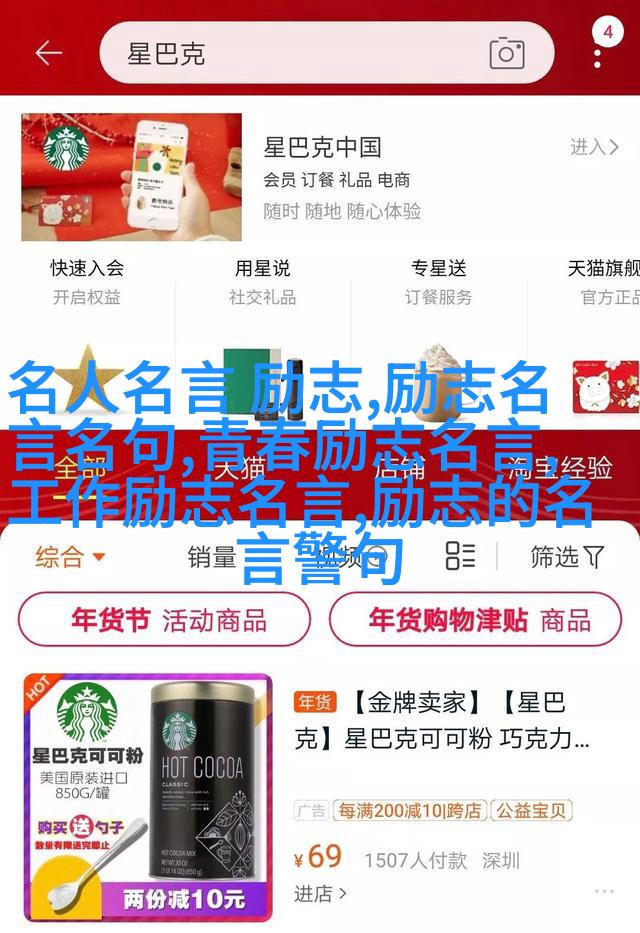This screenshot has height=933, width=640.
Task: Select the 年货购物津贴 商品 chip
Action: coord(480,619)
